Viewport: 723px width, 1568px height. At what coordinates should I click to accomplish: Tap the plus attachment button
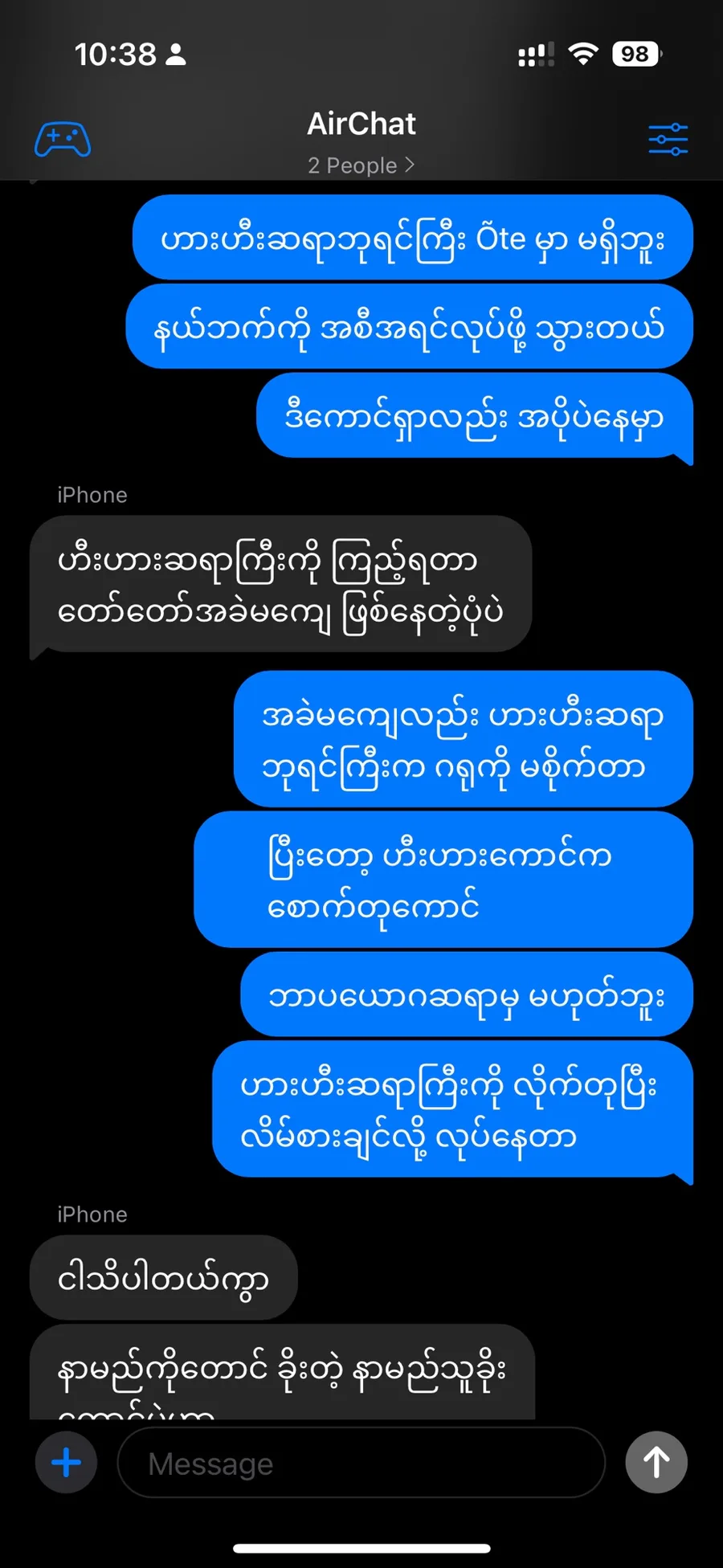[x=67, y=1463]
